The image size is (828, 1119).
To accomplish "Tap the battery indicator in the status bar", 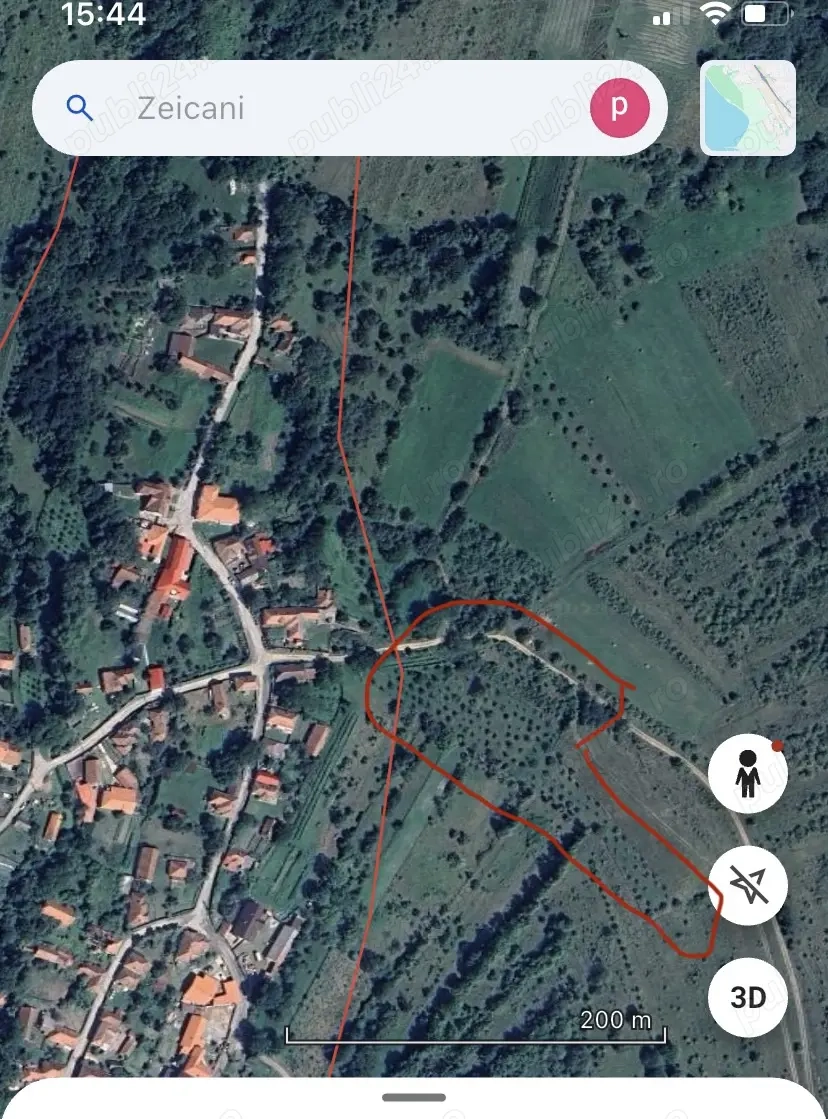I will pyautogui.click(x=765, y=14).
